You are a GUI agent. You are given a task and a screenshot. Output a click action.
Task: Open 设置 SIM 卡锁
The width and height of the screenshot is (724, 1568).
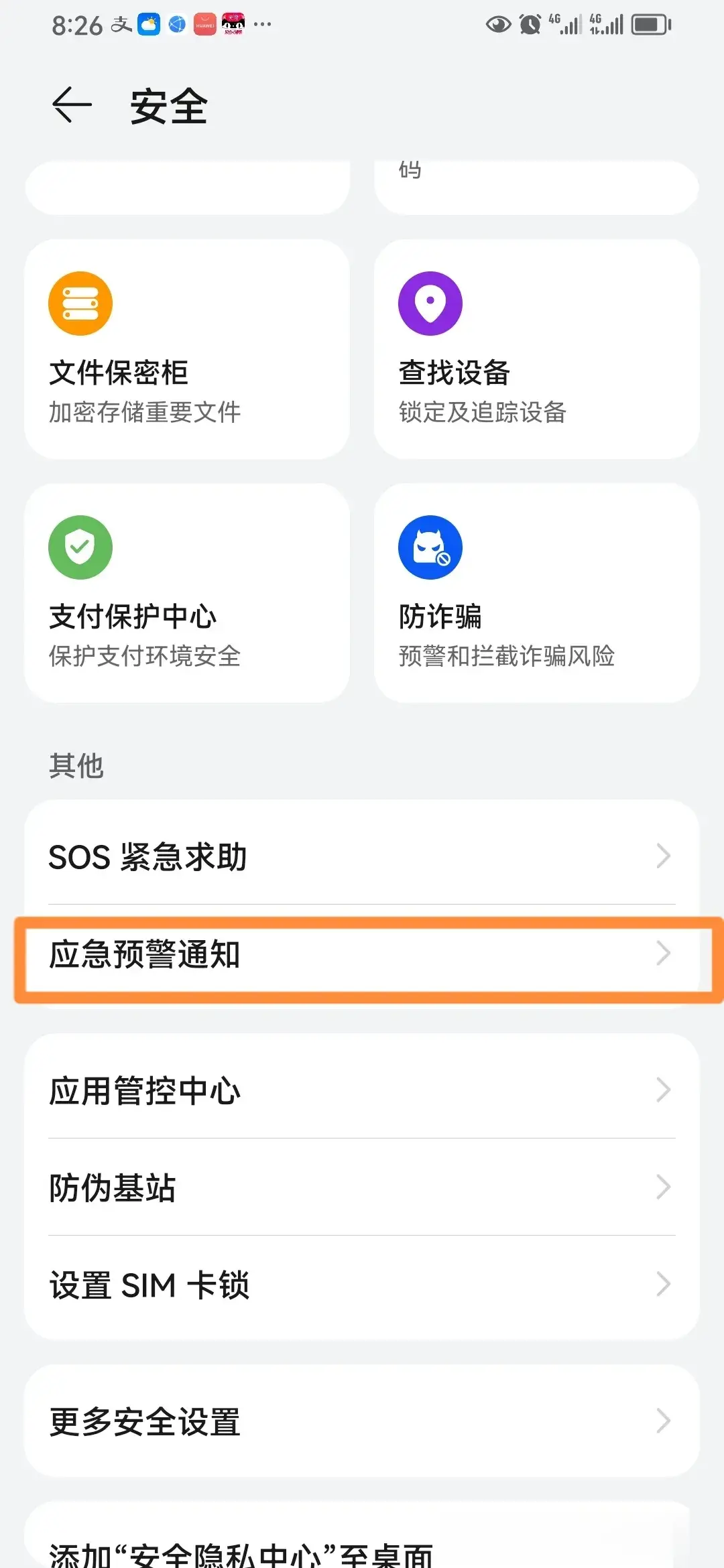tap(362, 1285)
